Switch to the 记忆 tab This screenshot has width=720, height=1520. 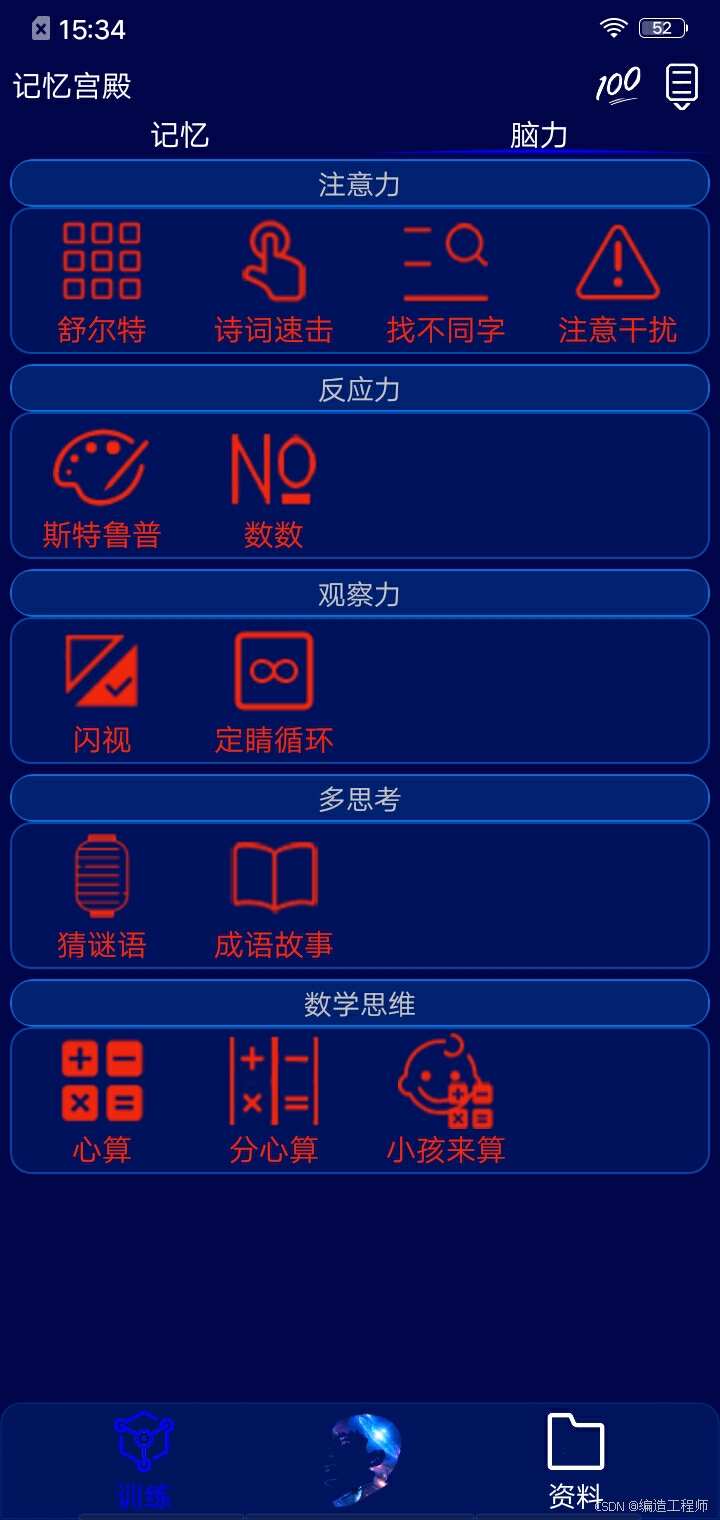180,134
